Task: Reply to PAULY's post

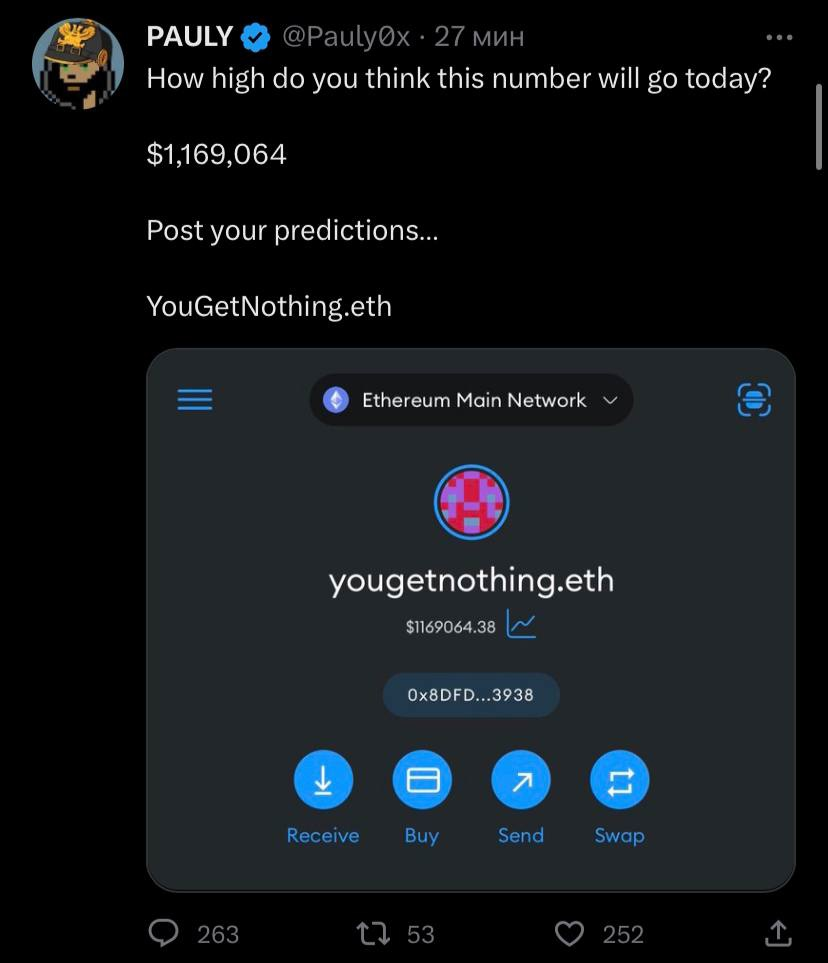Action: click(x=164, y=933)
